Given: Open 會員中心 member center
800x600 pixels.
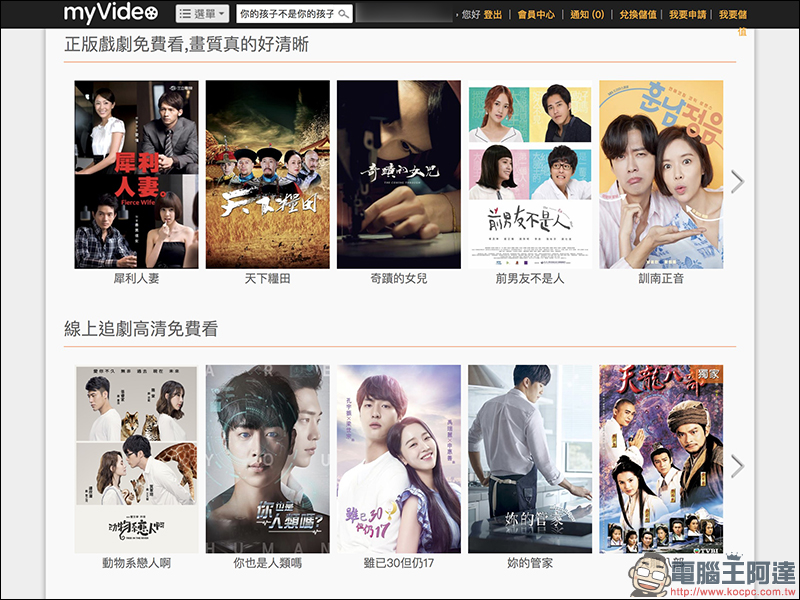Looking at the screenshot, I should click(537, 15).
